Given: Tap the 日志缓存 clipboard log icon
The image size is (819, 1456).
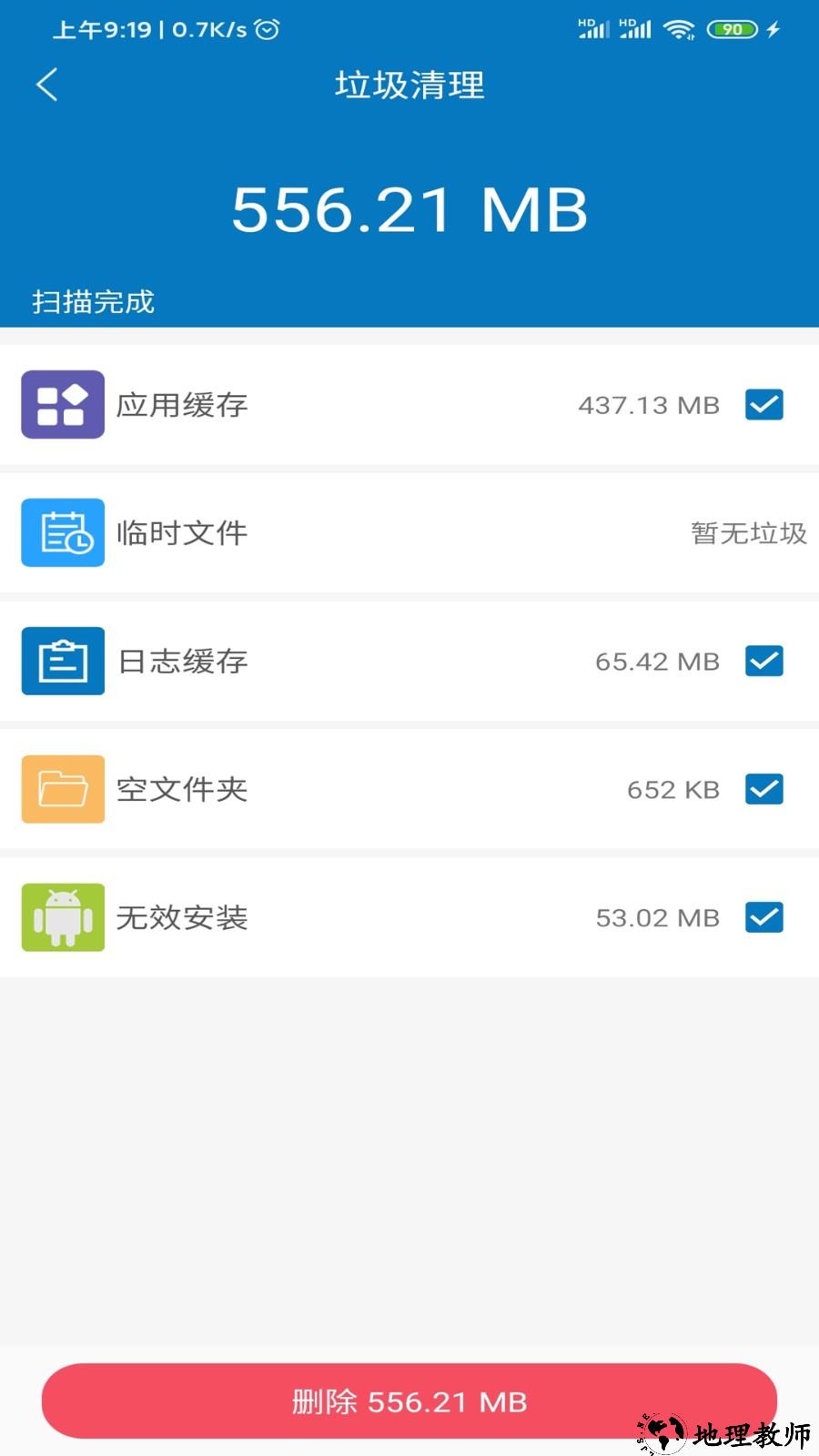Looking at the screenshot, I should pyautogui.click(x=62, y=662).
